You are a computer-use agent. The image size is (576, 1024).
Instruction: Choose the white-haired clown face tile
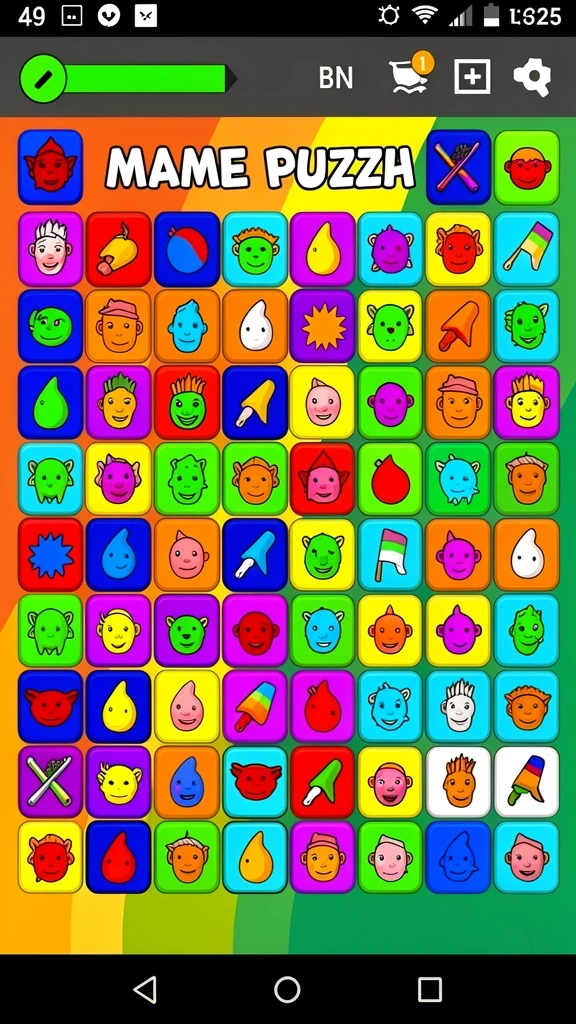[x=50, y=249]
